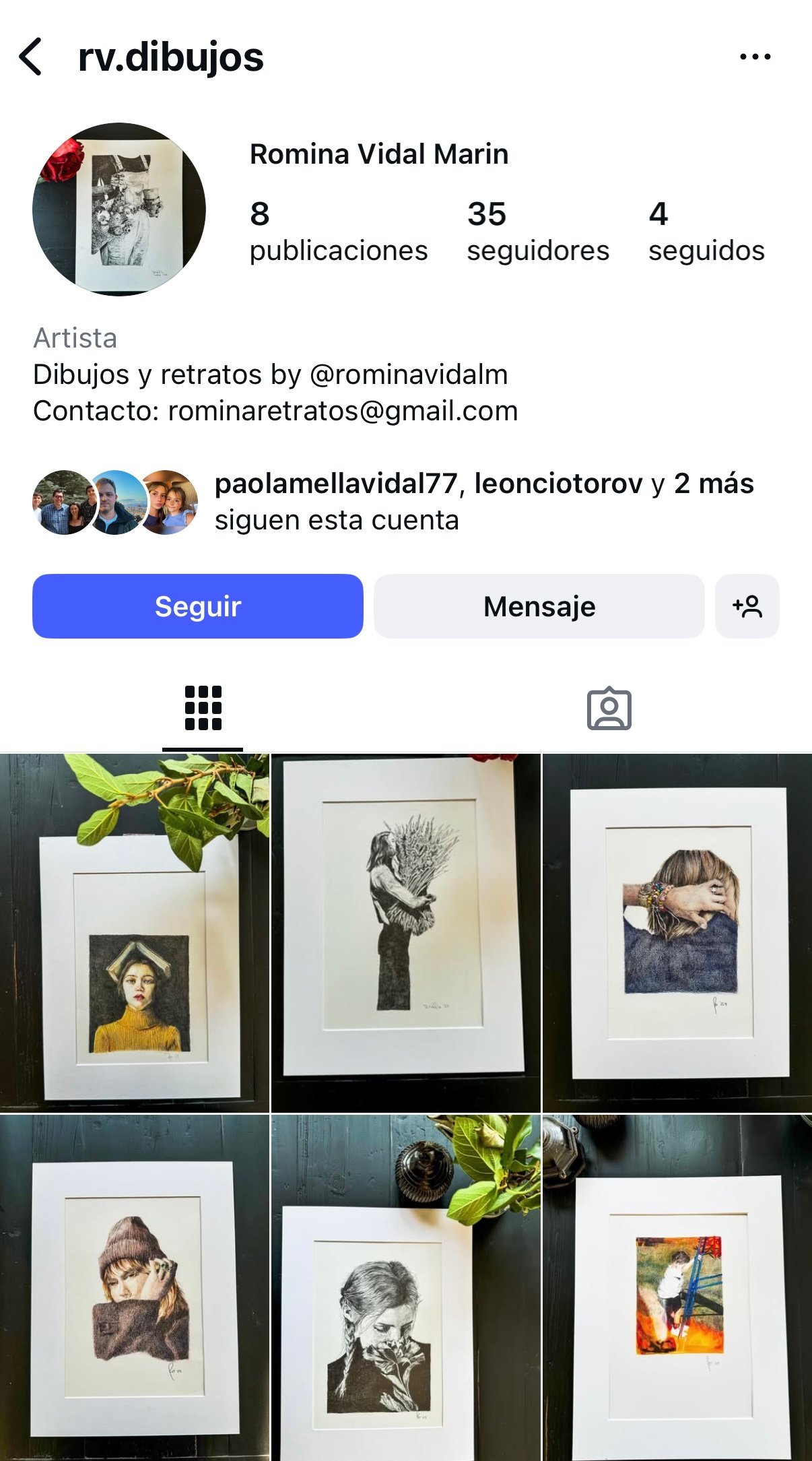View the rv.dibujos profile picture
This screenshot has width=812, height=1461.
pyautogui.click(x=119, y=209)
